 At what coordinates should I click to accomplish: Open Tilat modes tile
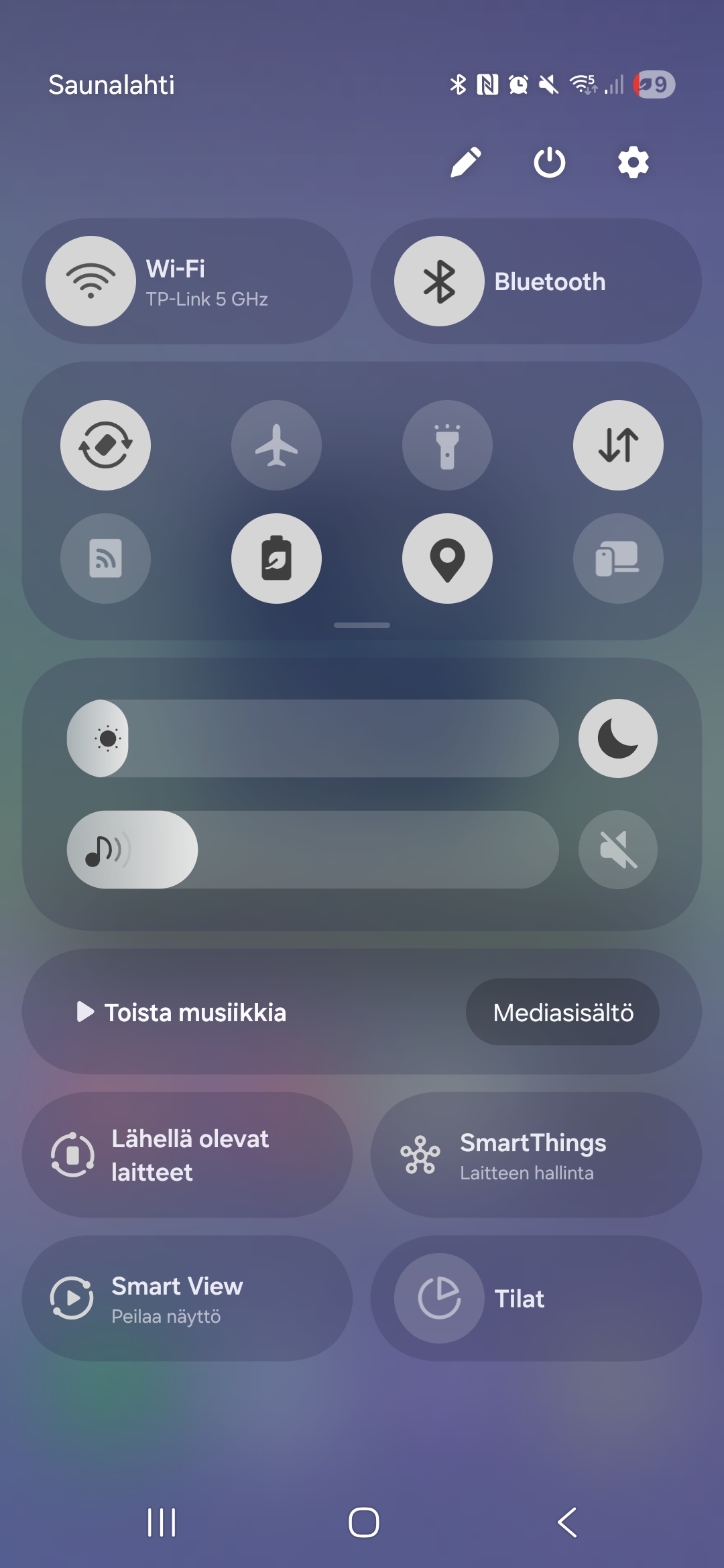[536, 1299]
